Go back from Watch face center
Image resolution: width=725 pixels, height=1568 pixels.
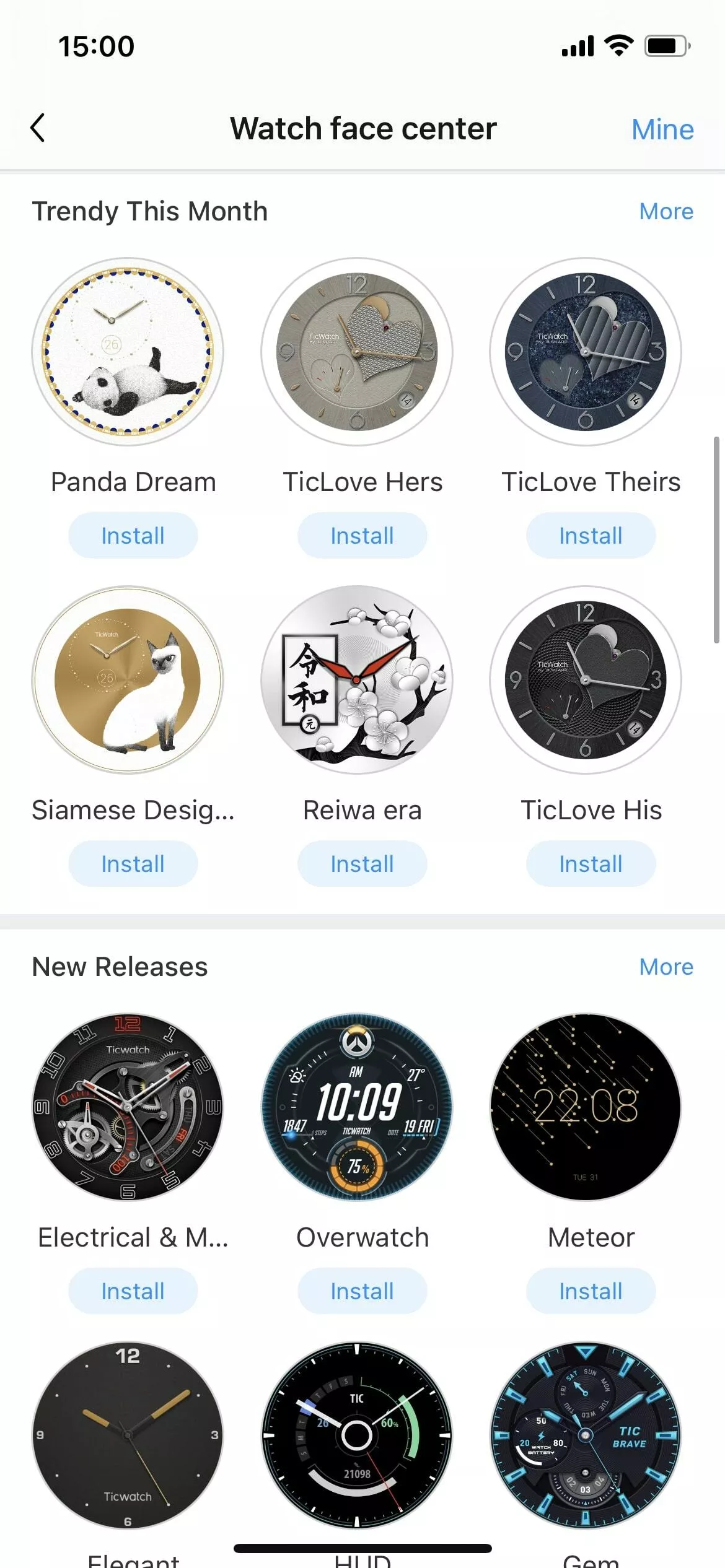38,128
